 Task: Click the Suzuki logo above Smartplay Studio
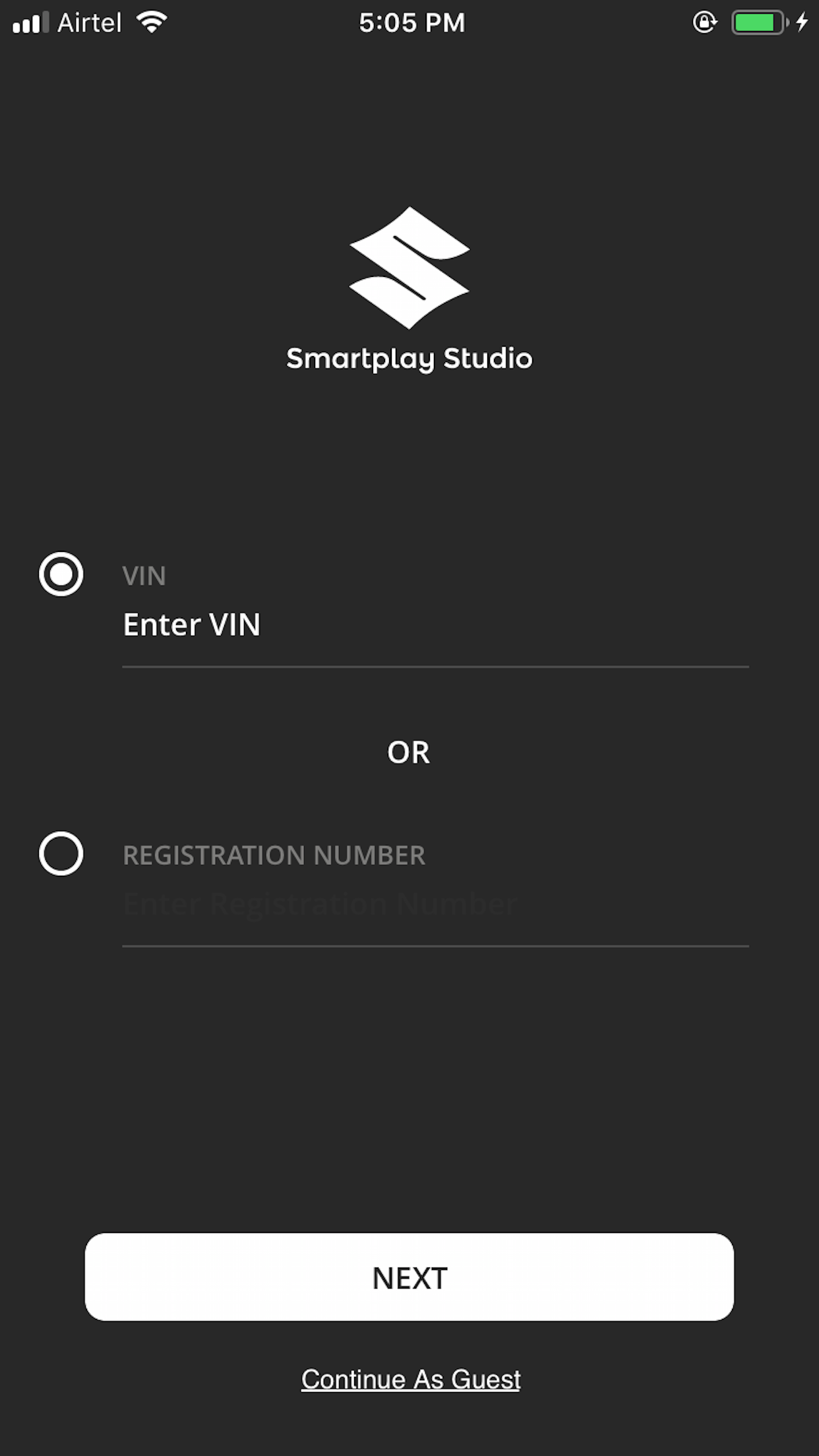point(409,267)
